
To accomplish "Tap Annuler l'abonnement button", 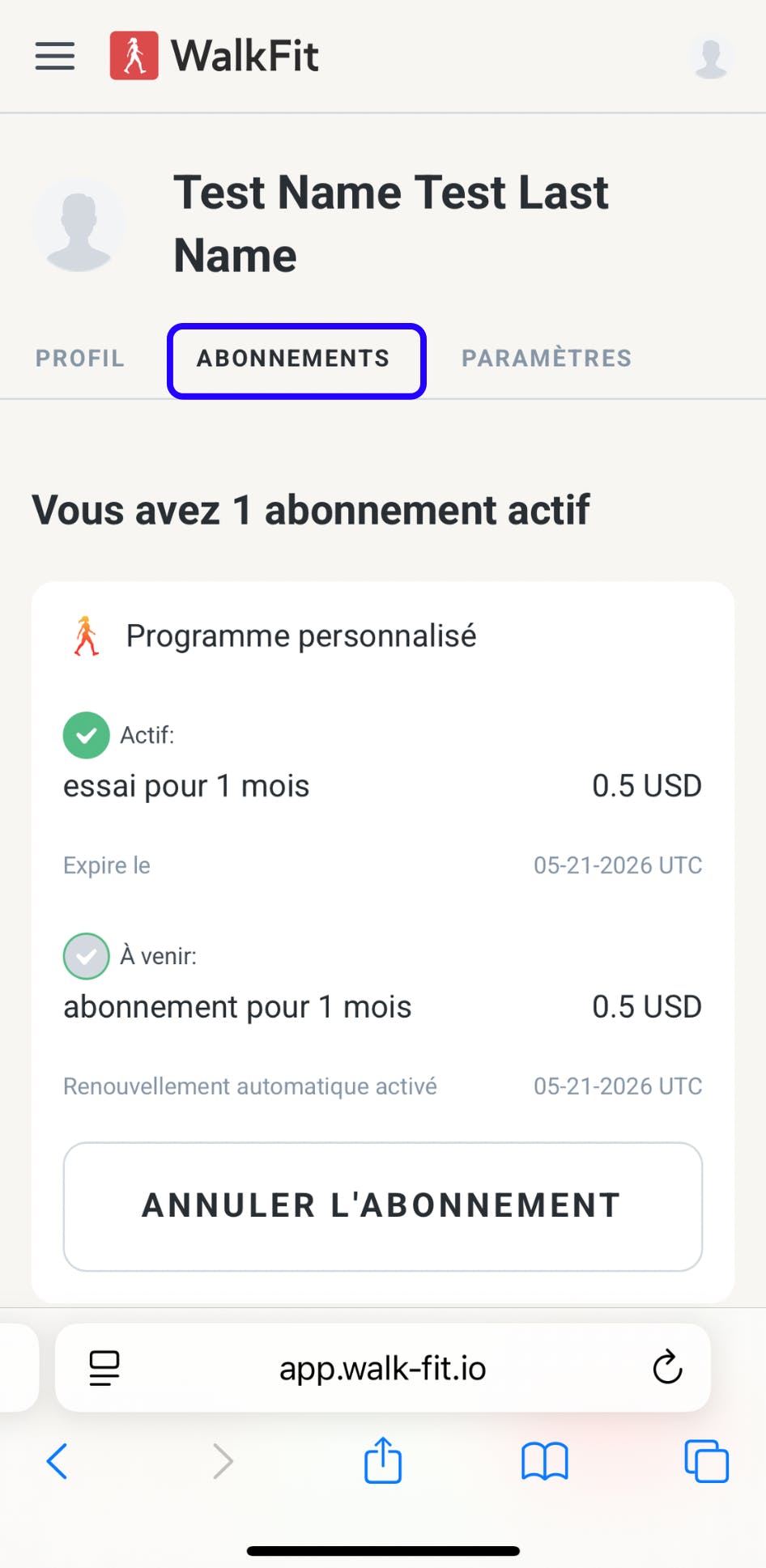I will [x=382, y=1206].
